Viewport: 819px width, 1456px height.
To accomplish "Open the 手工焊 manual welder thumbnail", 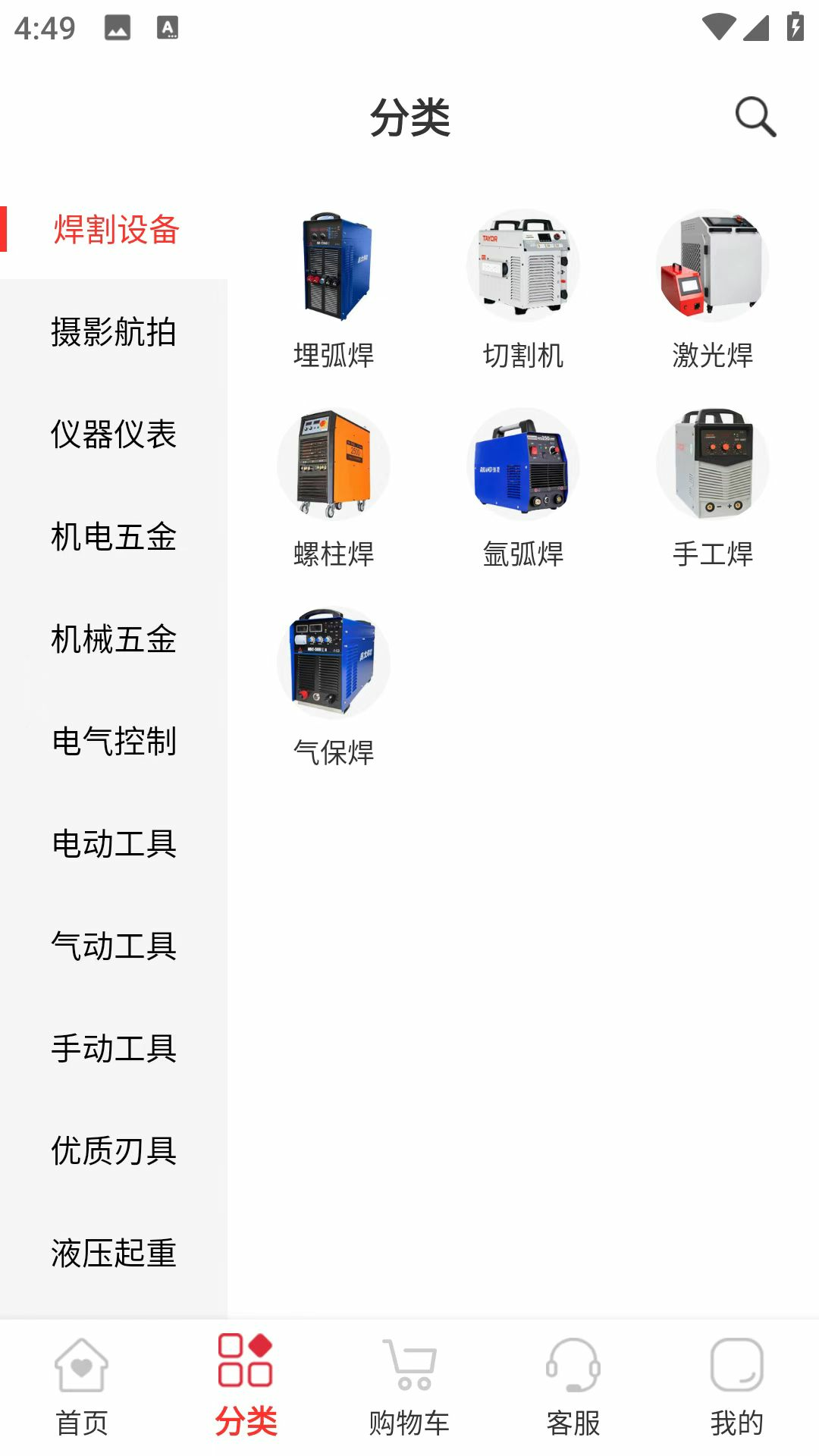I will 714,466.
